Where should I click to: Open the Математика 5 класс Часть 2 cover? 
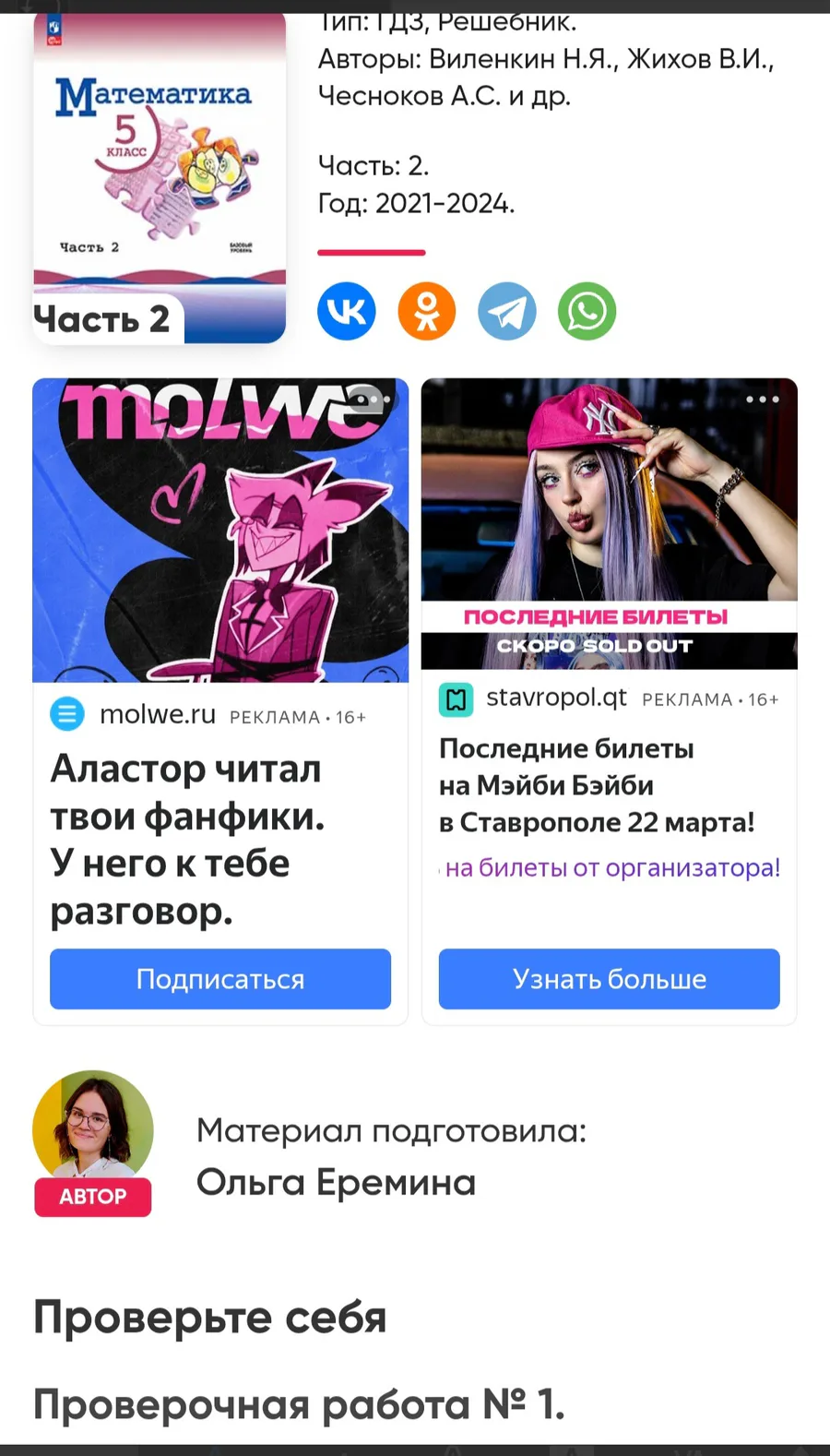pos(160,179)
